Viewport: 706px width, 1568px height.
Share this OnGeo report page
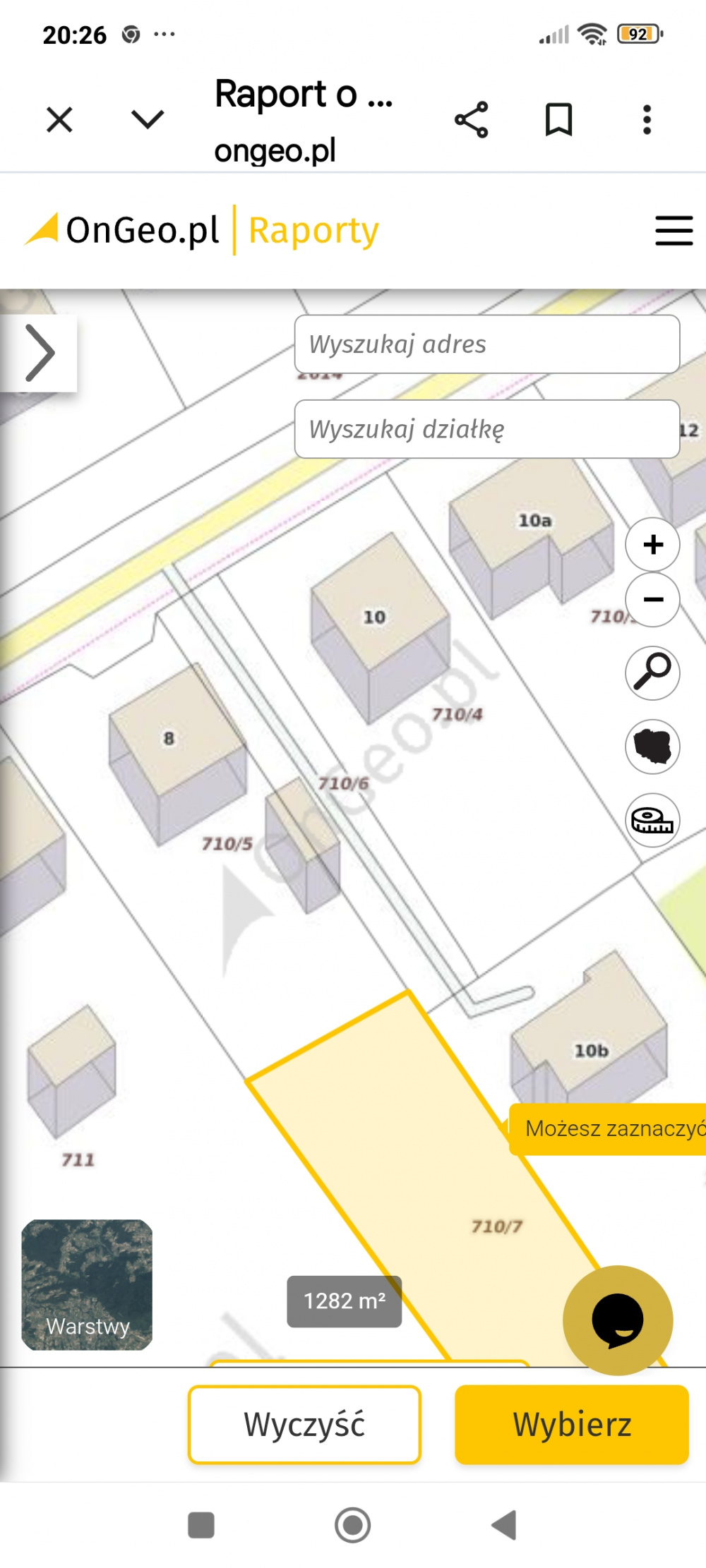[x=471, y=119]
